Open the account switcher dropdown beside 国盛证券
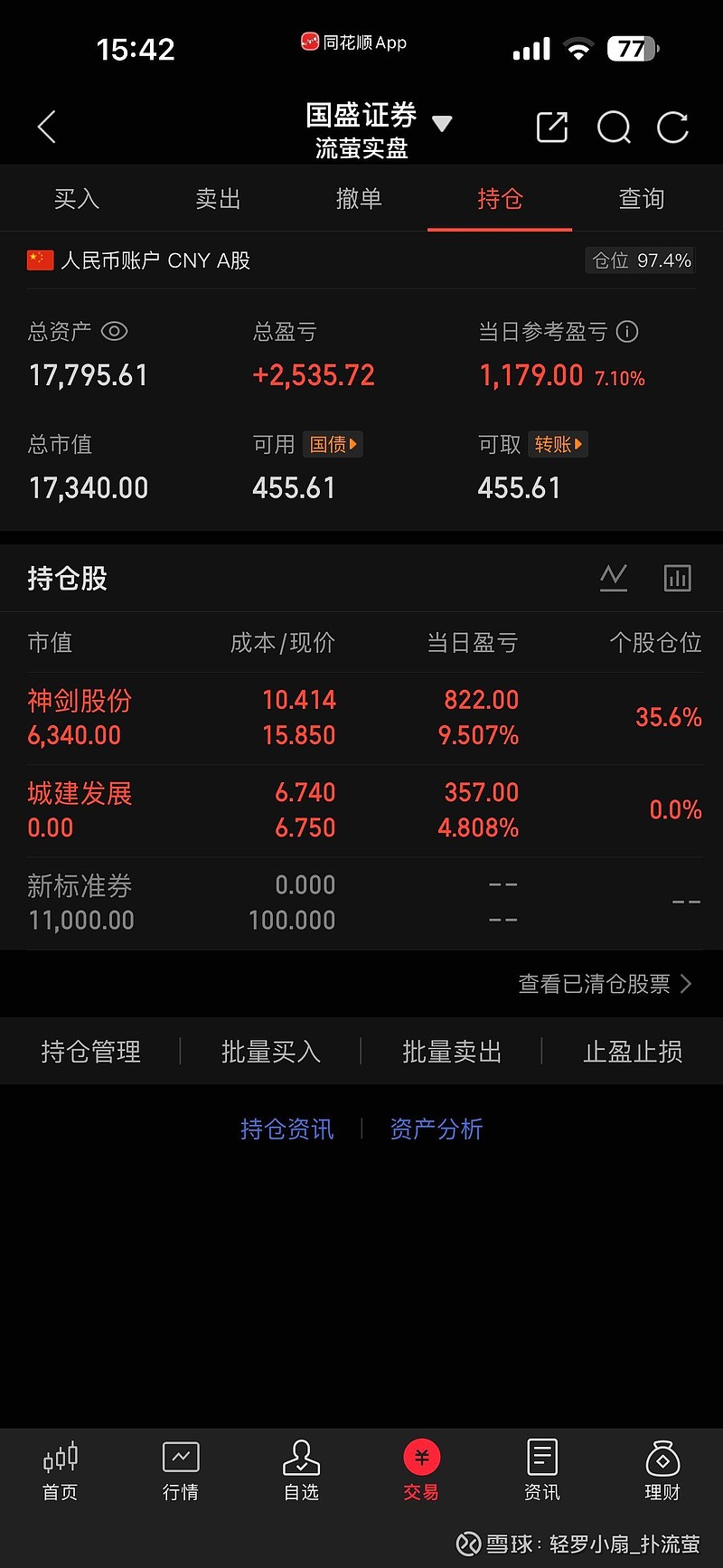This screenshot has height=1568, width=723. [x=442, y=124]
